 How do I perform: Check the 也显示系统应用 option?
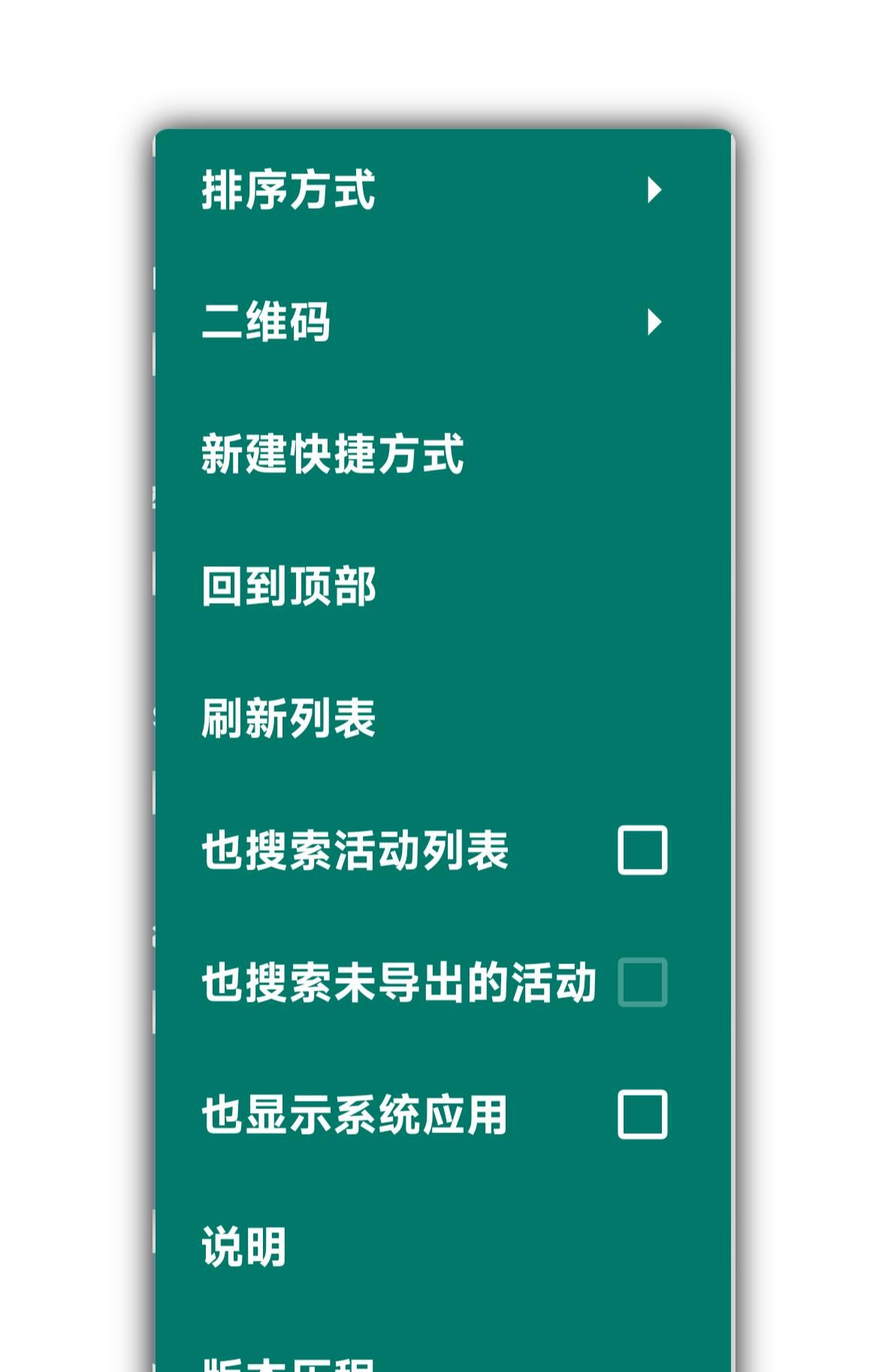coord(642,1114)
